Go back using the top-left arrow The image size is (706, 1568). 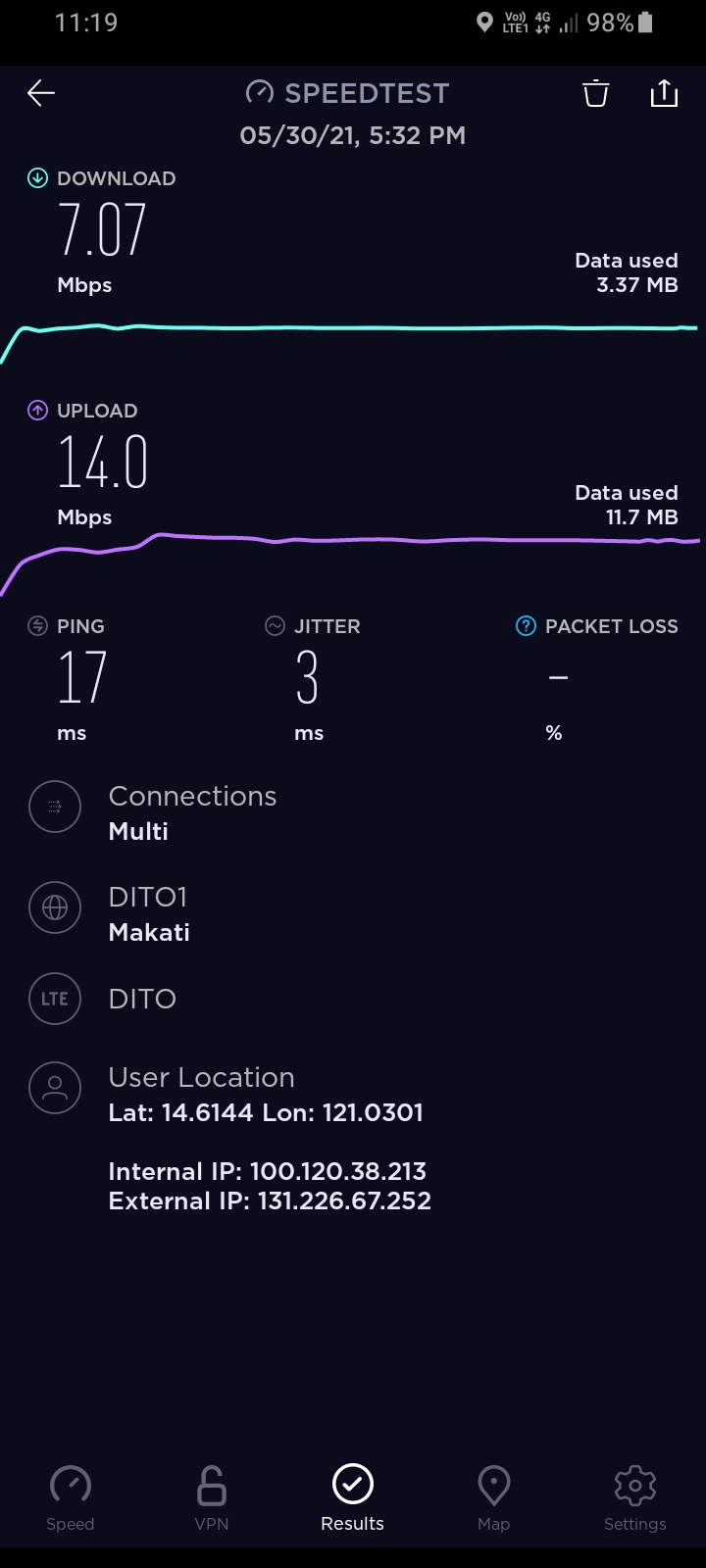41,93
